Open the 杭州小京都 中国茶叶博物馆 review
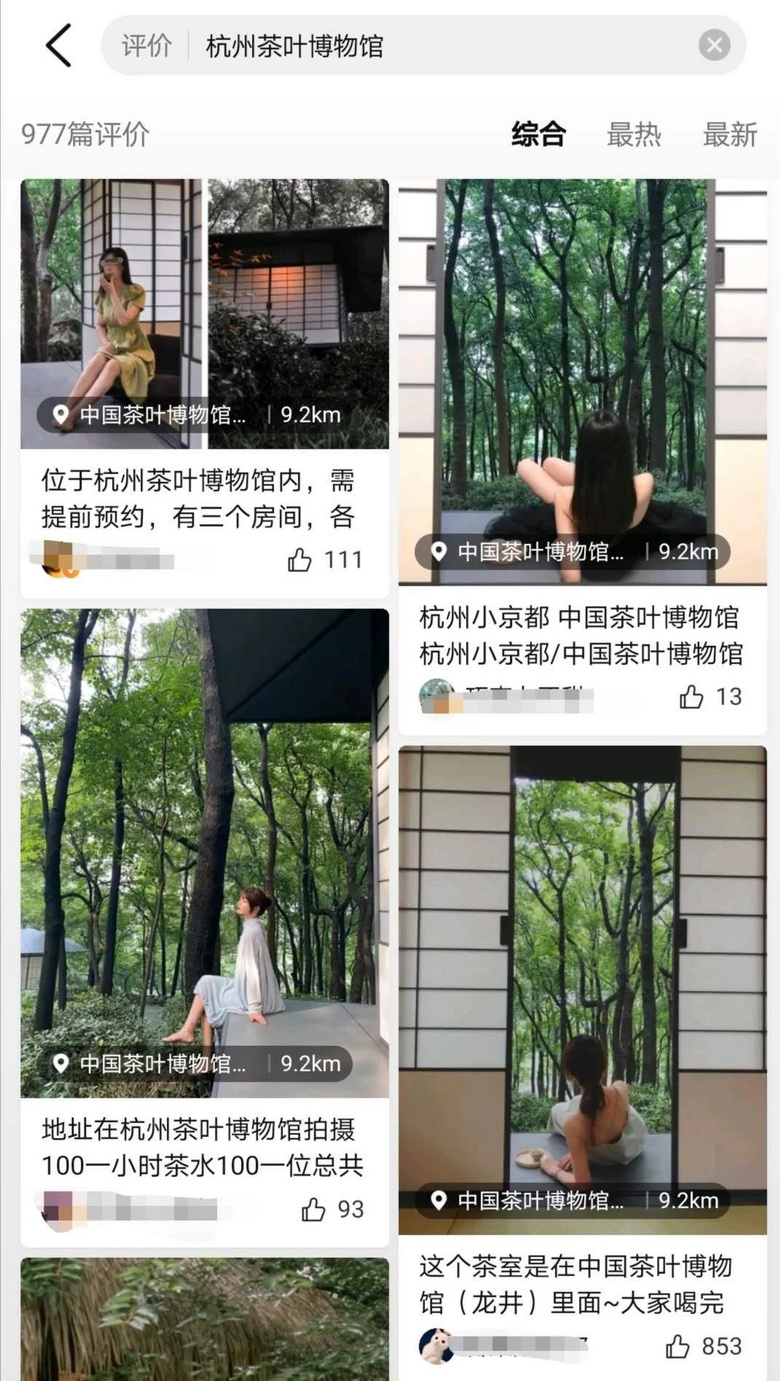Image resolution: width=780 pixels, height=1381 pixels. tap(581, 635)
